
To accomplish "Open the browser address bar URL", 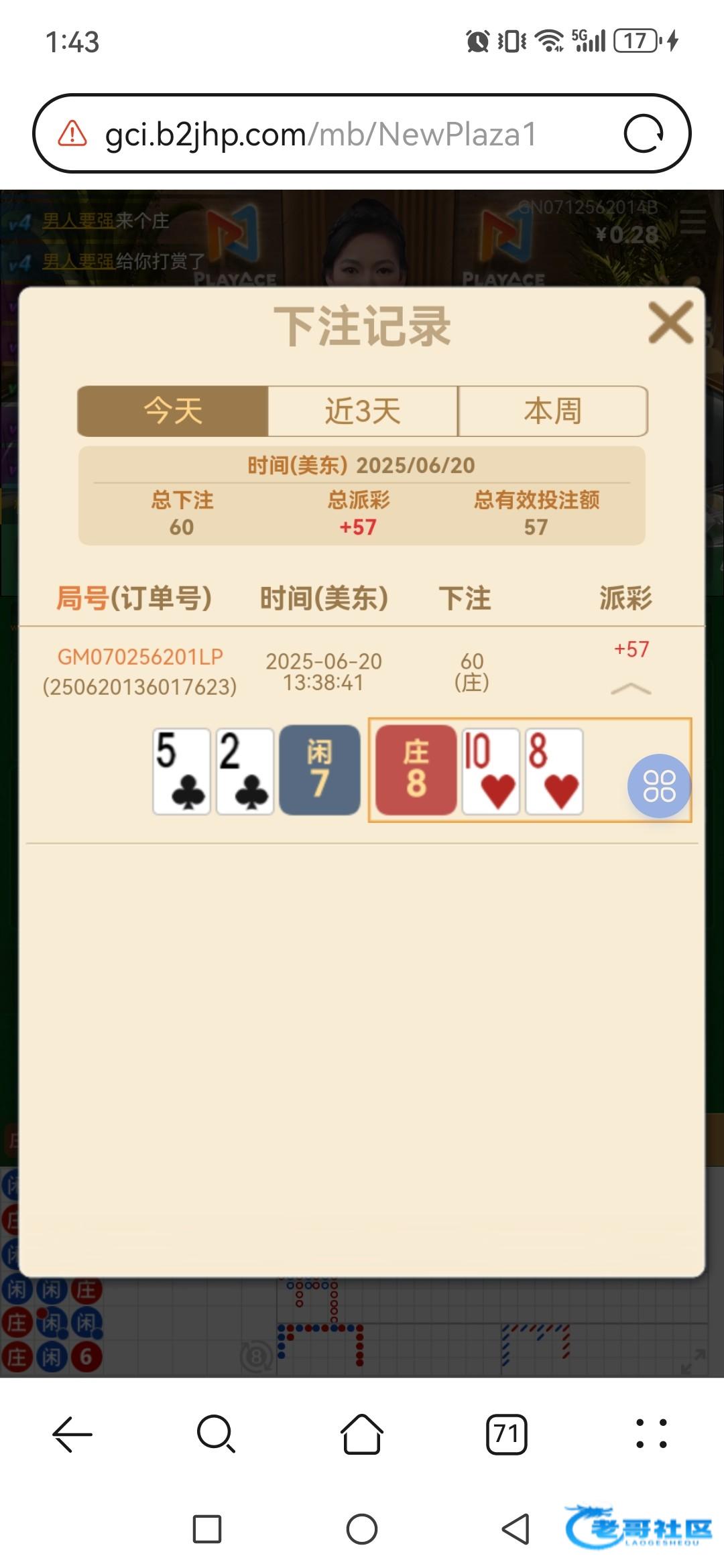I will 322,134.
